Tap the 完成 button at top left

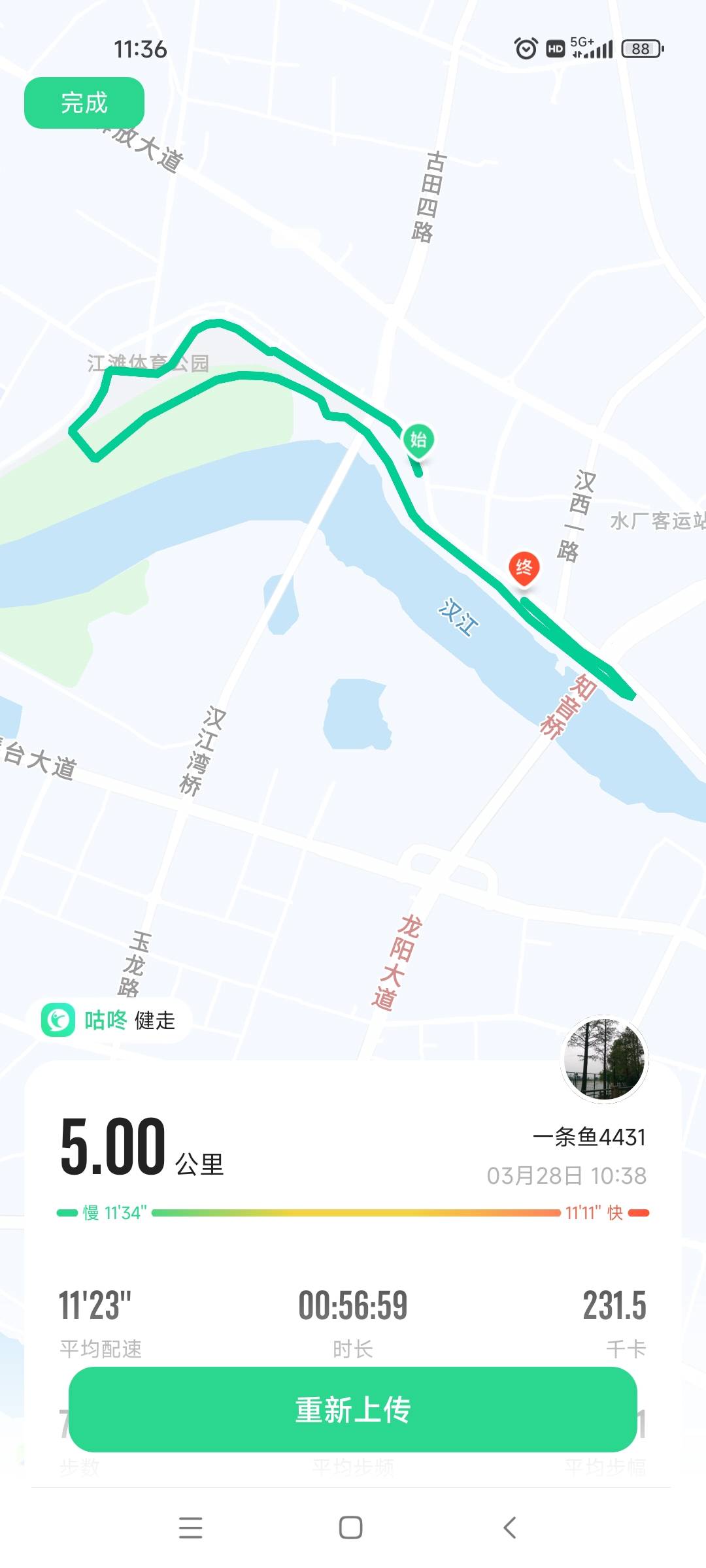pyautogui.click(x=83, y=102)
